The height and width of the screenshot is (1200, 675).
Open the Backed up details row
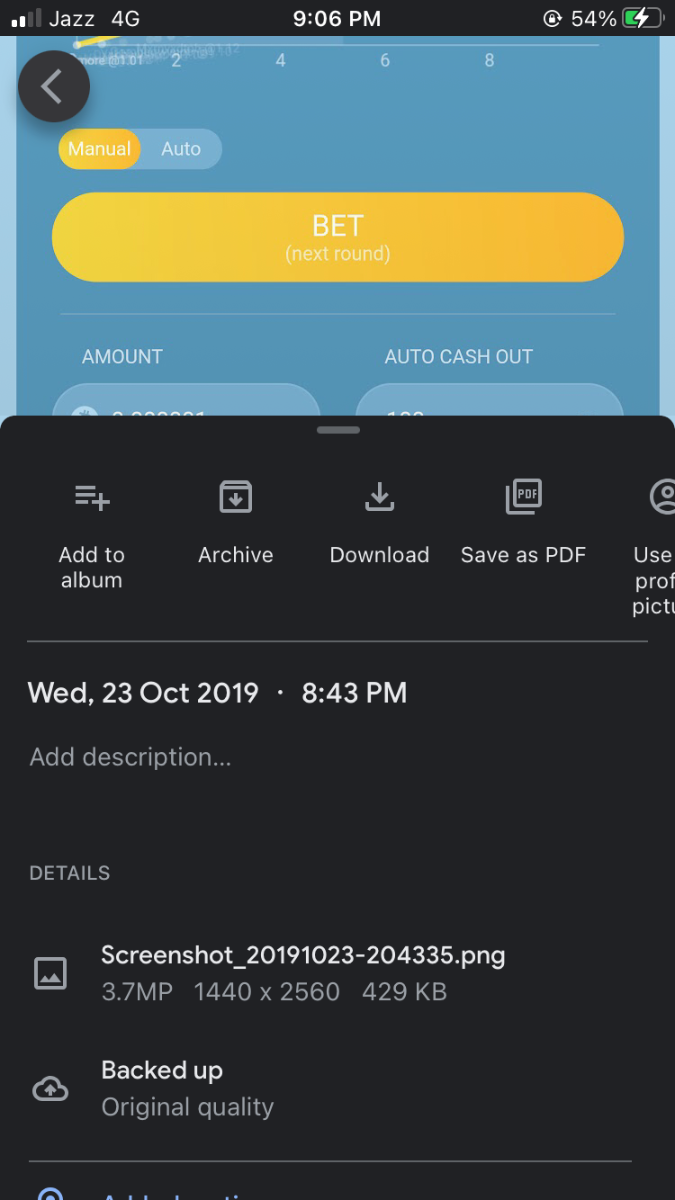click(x=162, y=1088)
